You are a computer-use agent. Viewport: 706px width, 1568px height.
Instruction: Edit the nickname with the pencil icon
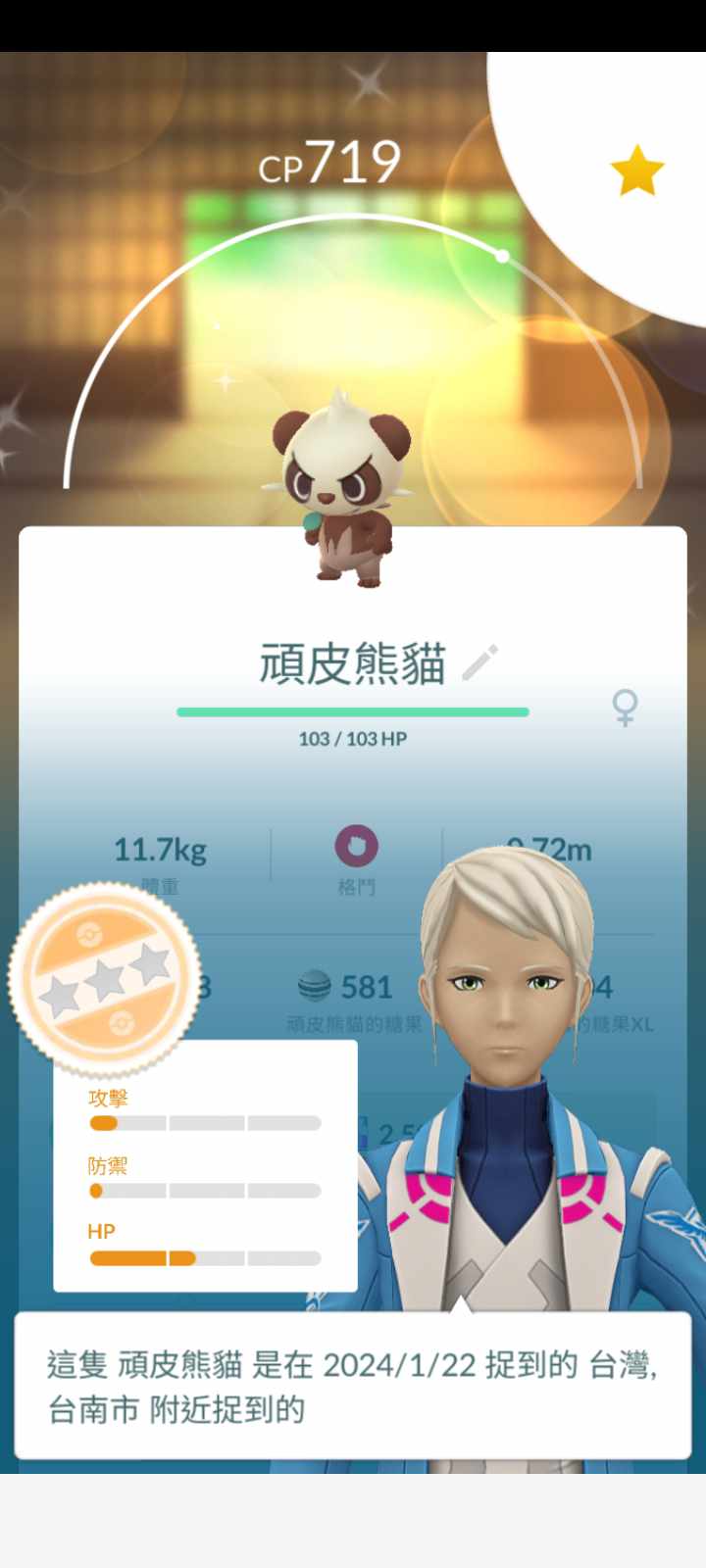pos(480,663)
